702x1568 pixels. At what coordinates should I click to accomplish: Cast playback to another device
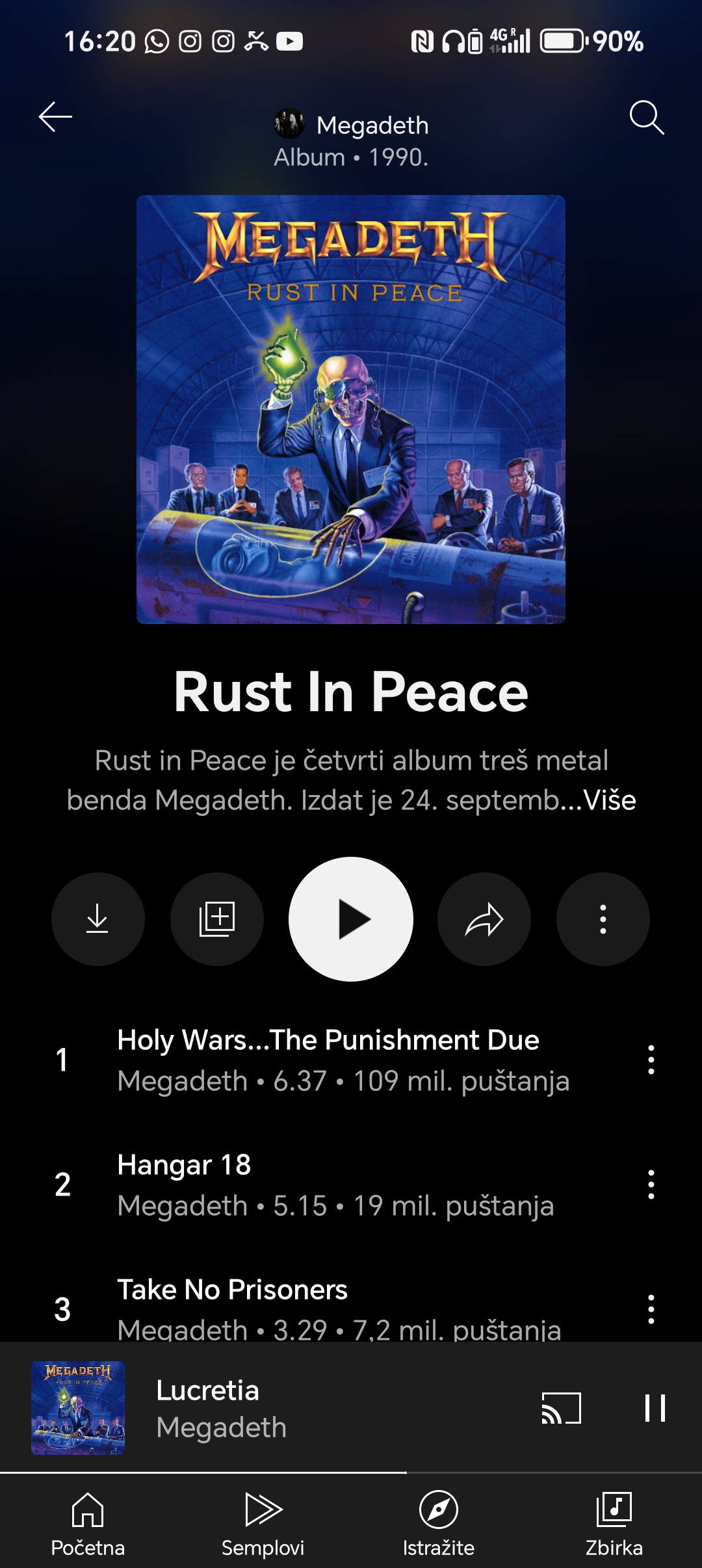pos(562,1408)
